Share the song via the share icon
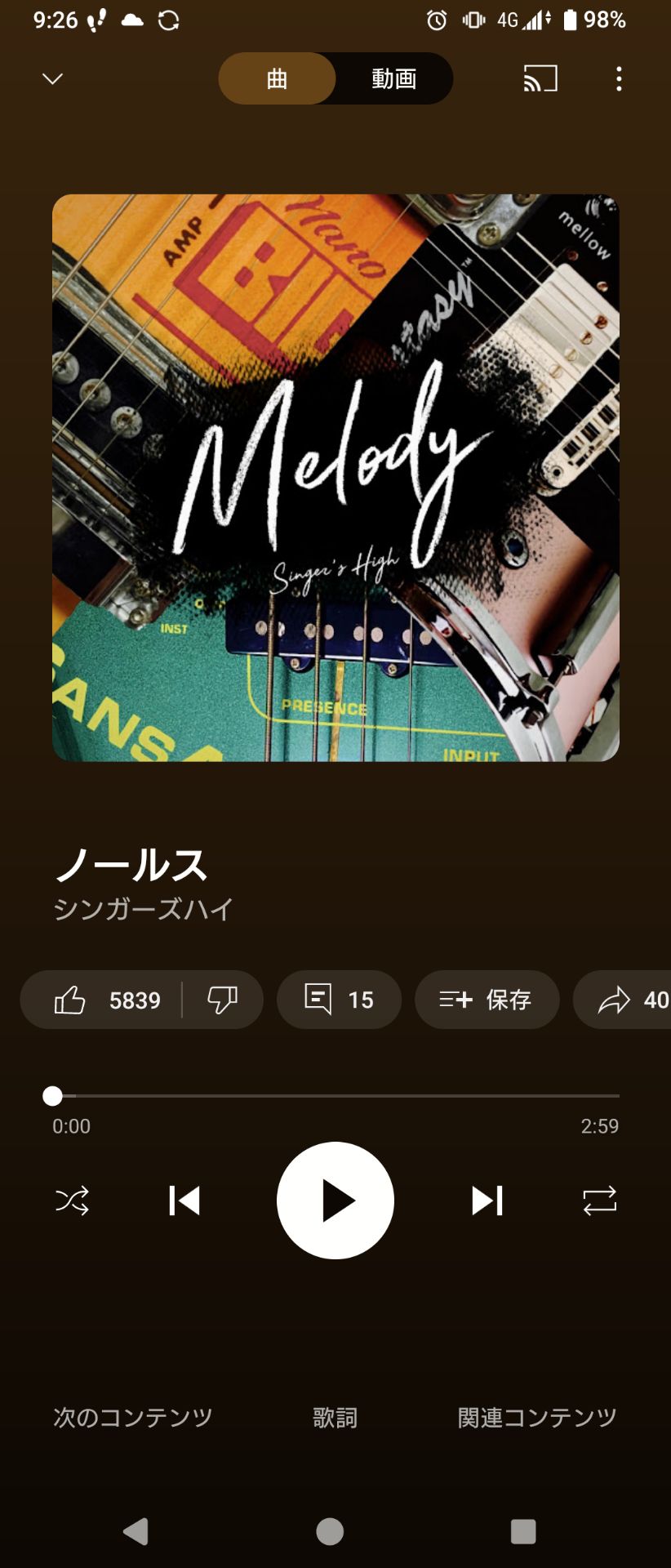 click(x=618, y=1000)
